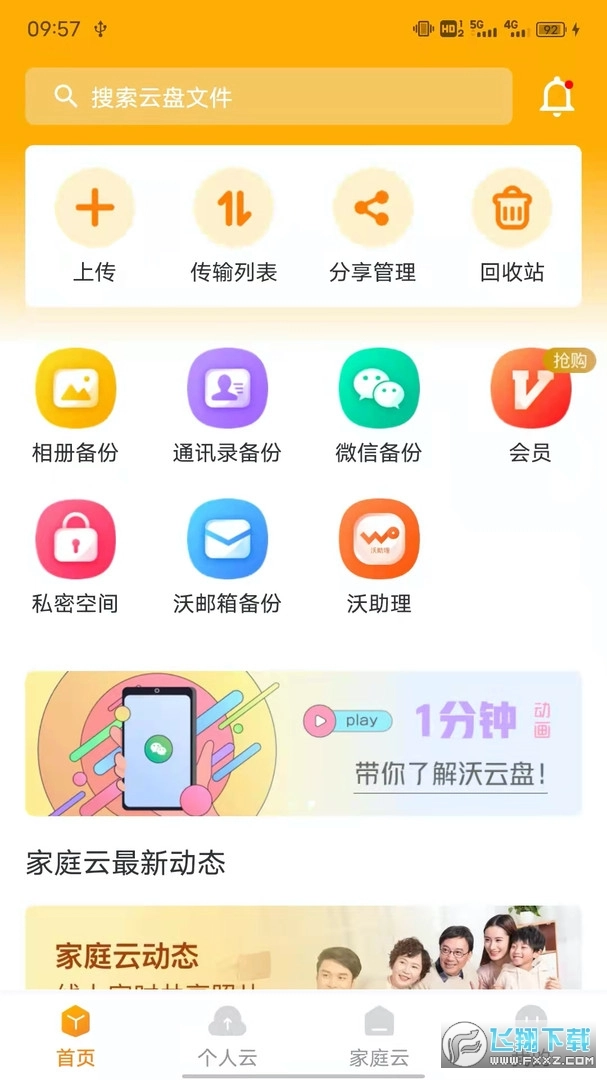Image resolution: width=607 pixels, height=1080 pixels.
Task: Launch 沃助理 assistant
Action: 378,556
